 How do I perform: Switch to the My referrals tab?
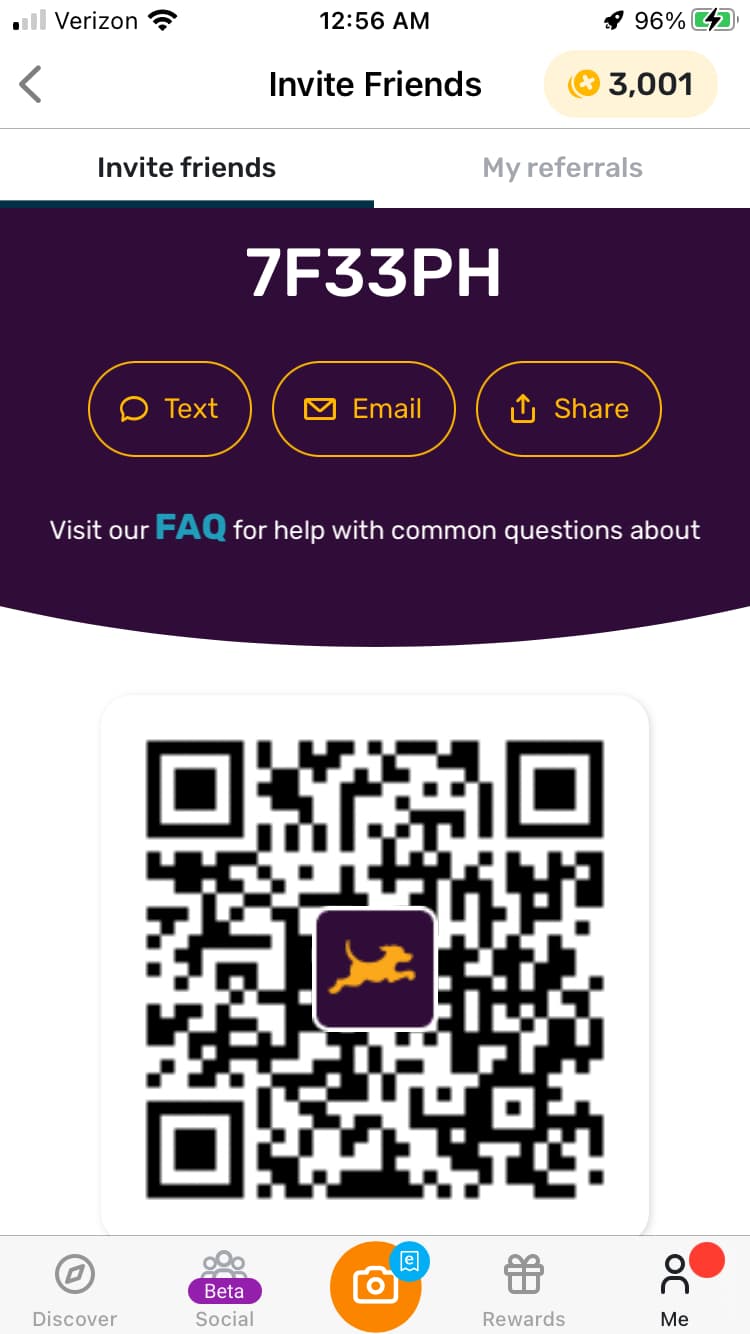pos(562,167)
